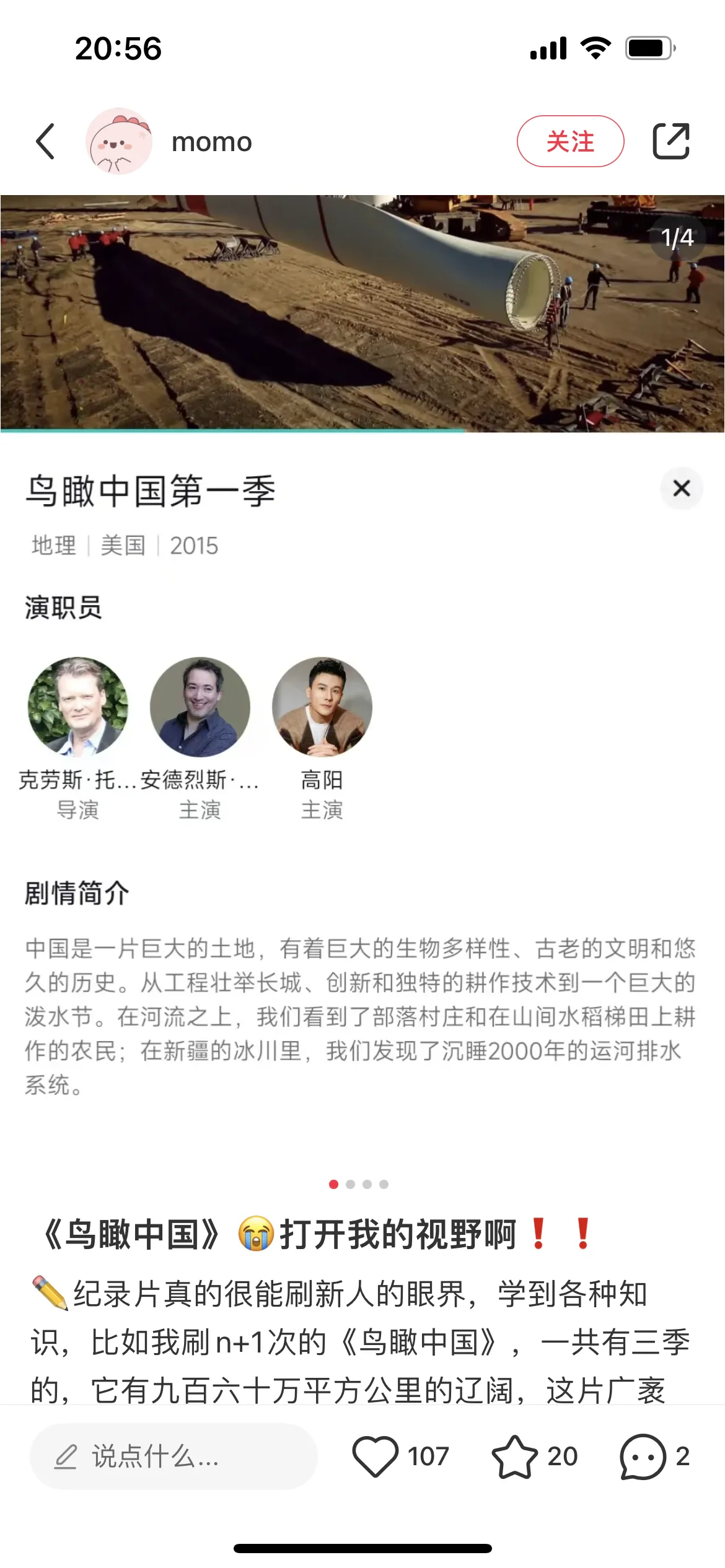725x1568 pixels.
Task: Share this post
Action: coord(671,142)
